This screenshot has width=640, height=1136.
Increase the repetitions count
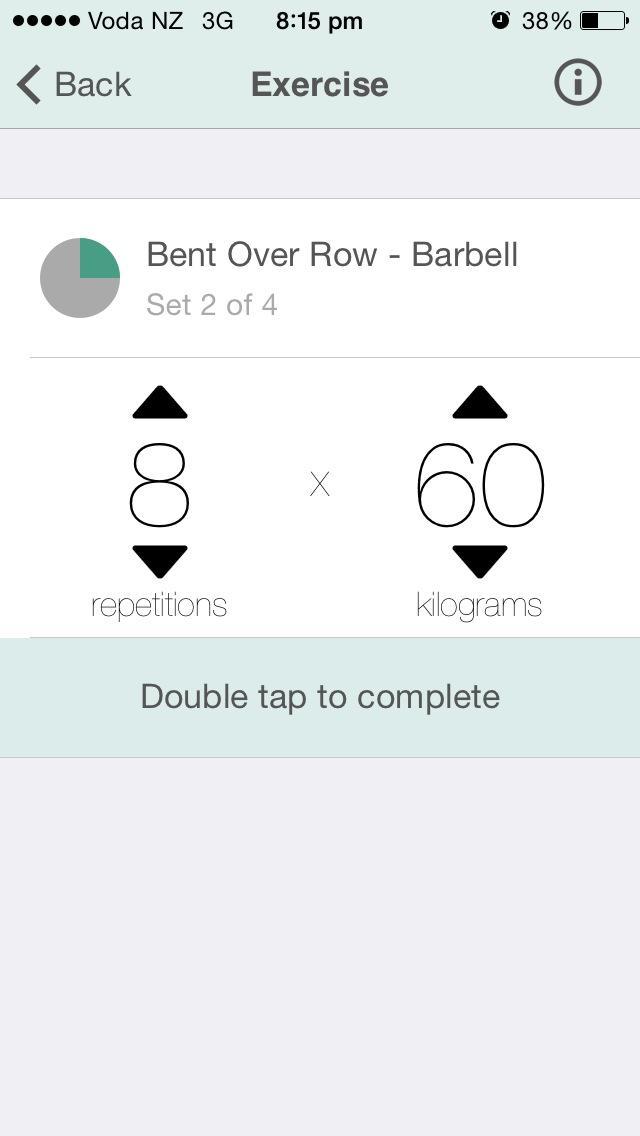[x=160, y=403]
